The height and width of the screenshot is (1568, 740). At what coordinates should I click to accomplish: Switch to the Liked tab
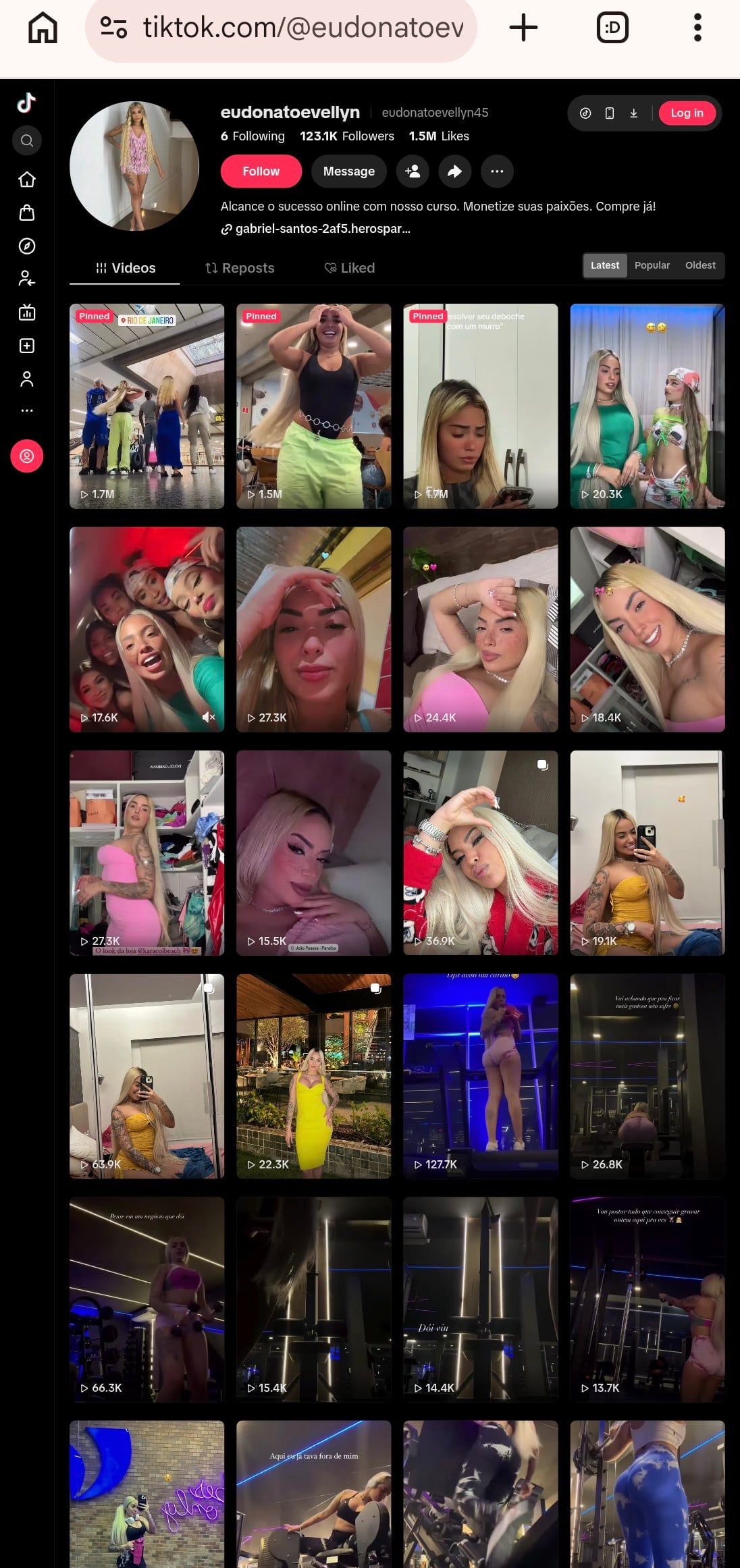(349, 268)
